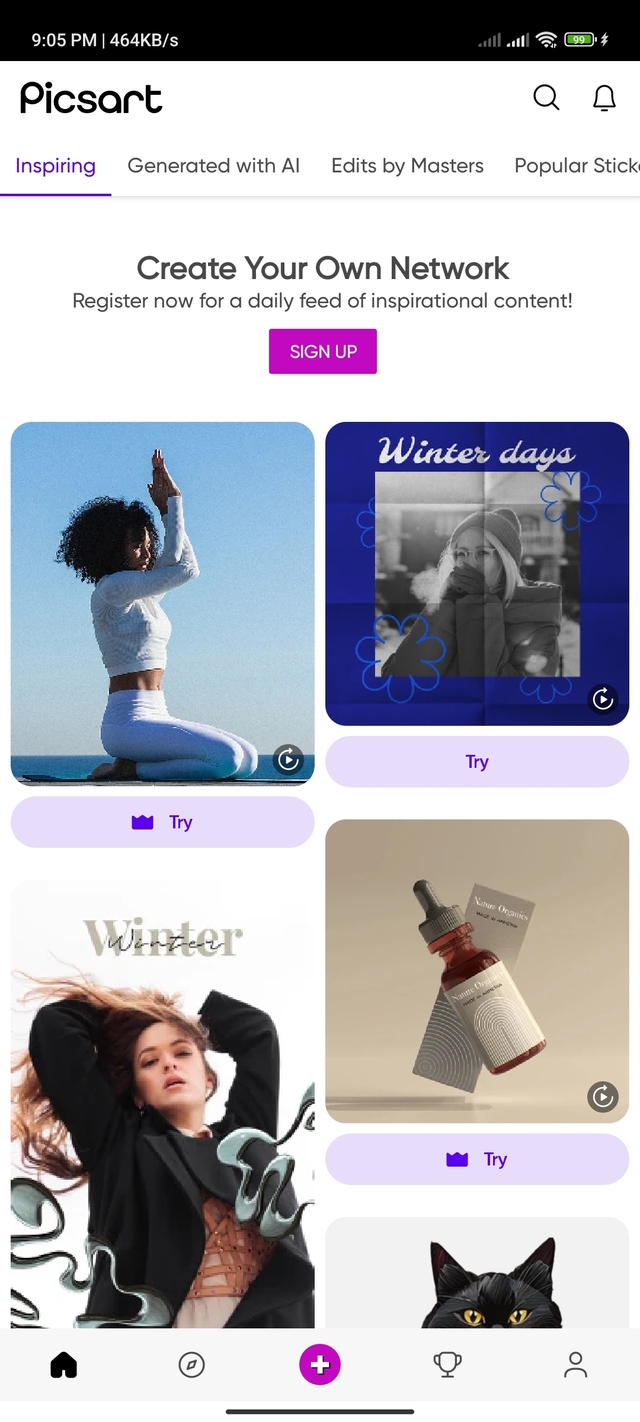Screen dimensions: 640x1422
Task: Try the premium serum bottle edit
Action: tap(477, 1159)
